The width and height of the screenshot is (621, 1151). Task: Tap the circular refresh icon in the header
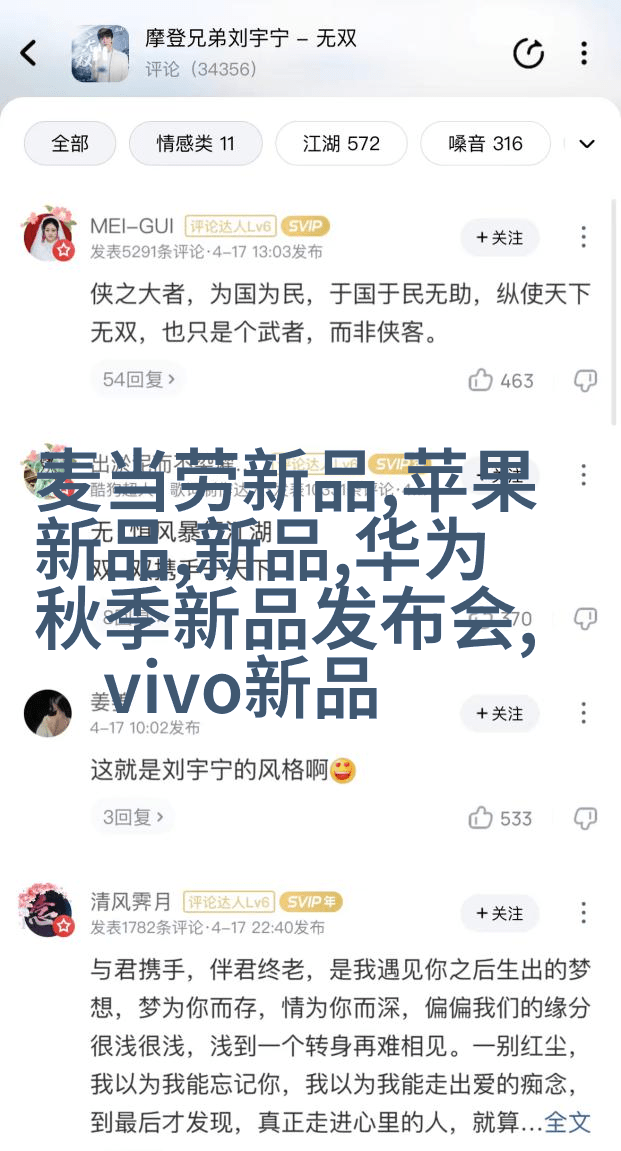point(529,53)
